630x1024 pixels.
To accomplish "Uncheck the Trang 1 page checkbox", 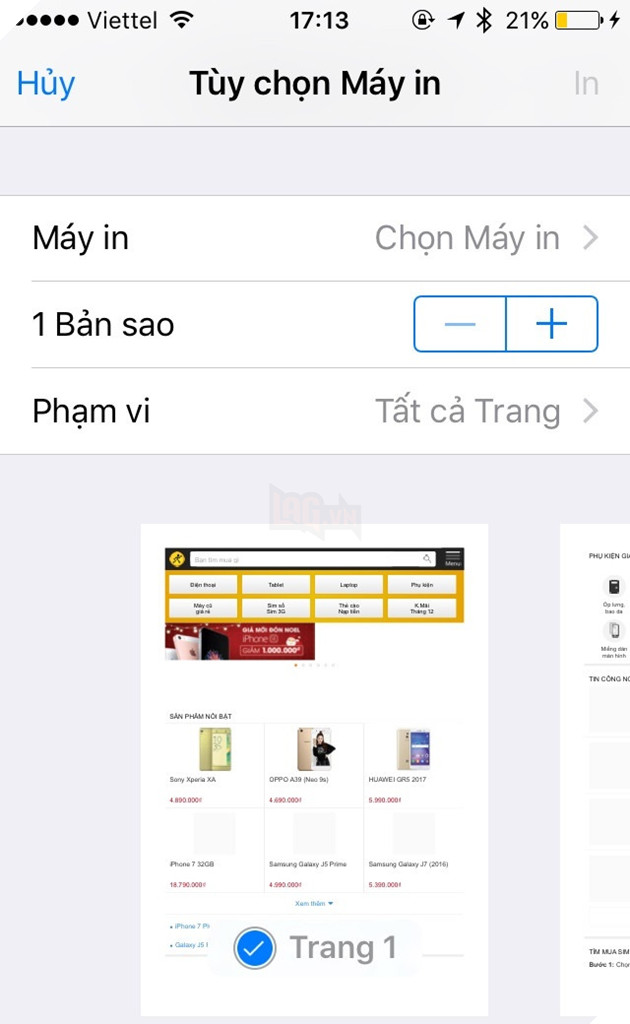I will pyautogui.click(x=255, y=947).
